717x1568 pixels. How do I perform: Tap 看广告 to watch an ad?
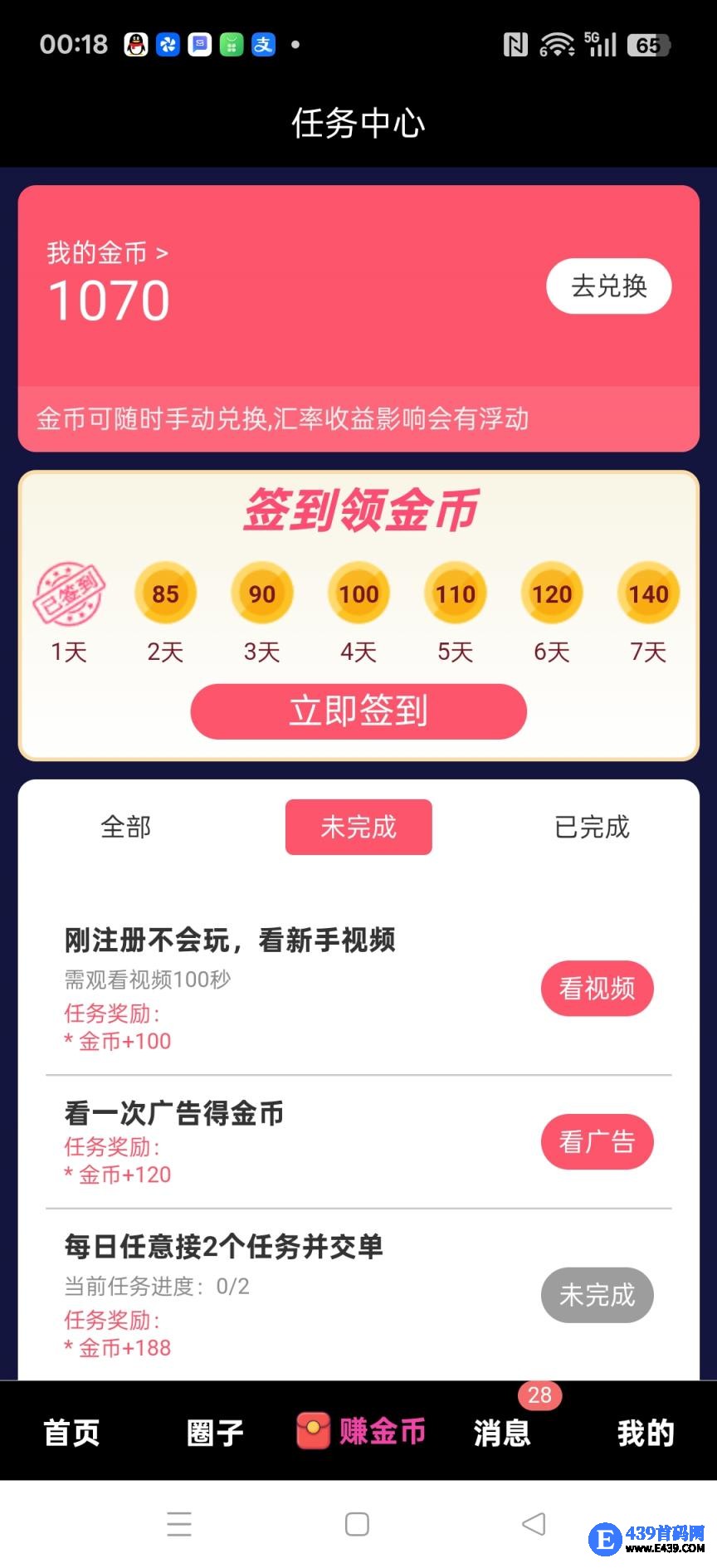597,1142
